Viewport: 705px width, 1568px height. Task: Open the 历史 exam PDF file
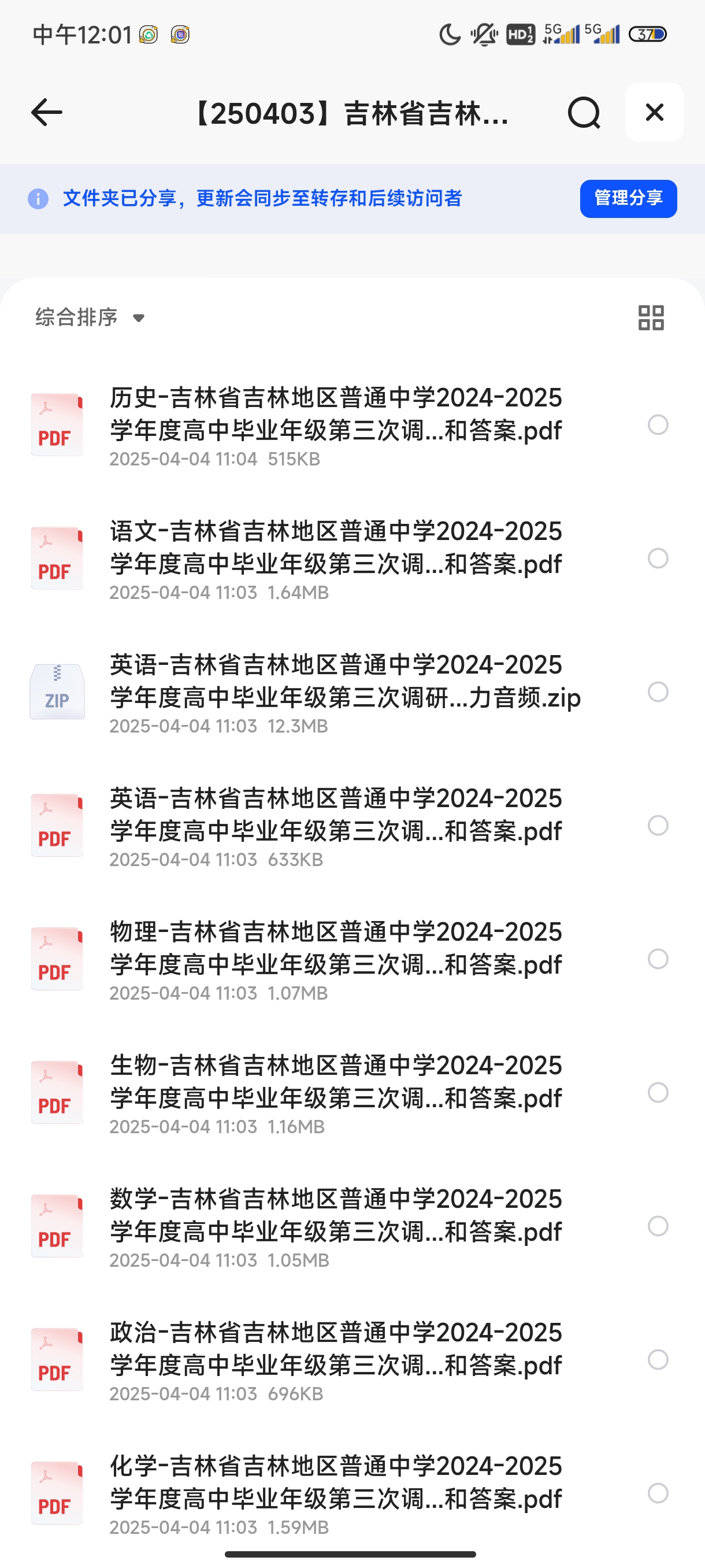(335, 415)
